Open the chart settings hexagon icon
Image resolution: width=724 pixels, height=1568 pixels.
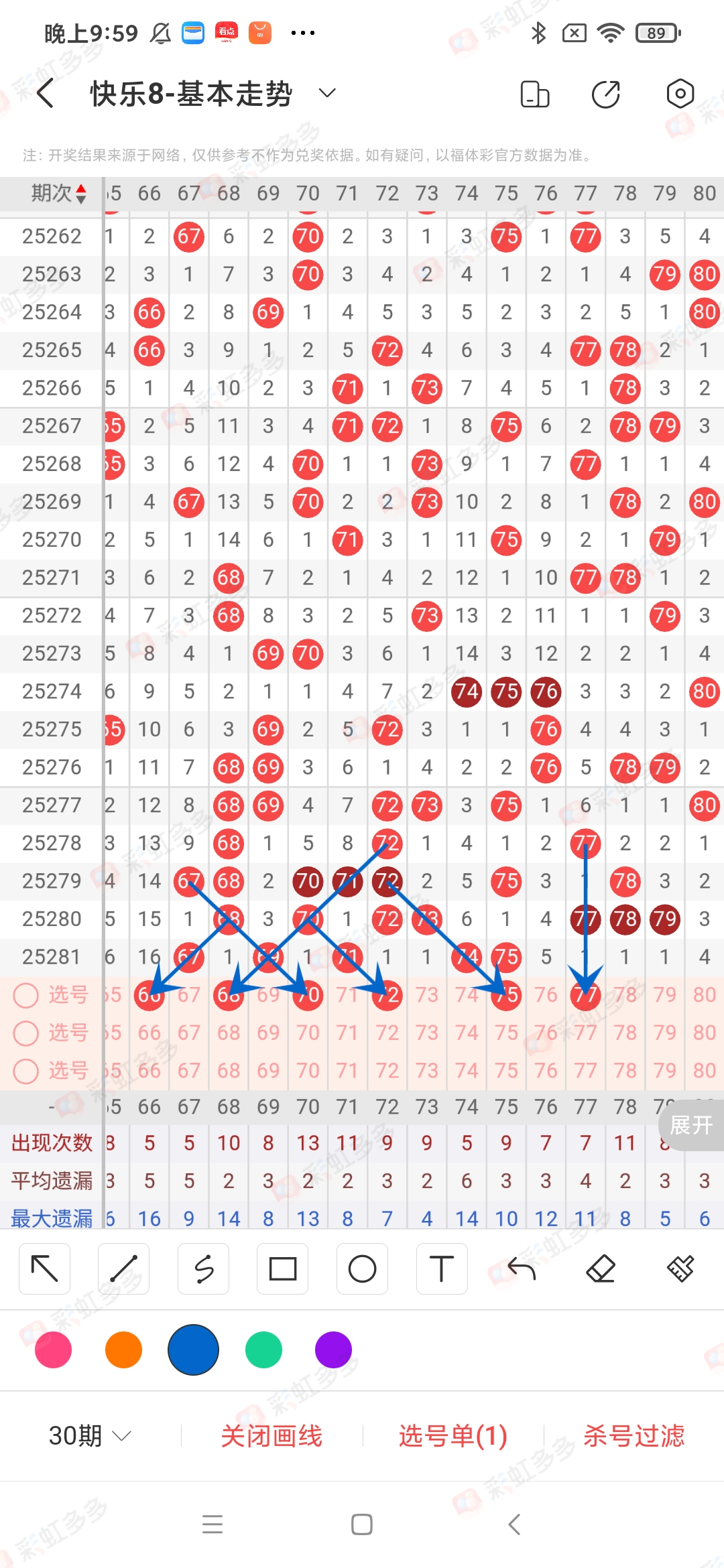[x=680, y=94]
